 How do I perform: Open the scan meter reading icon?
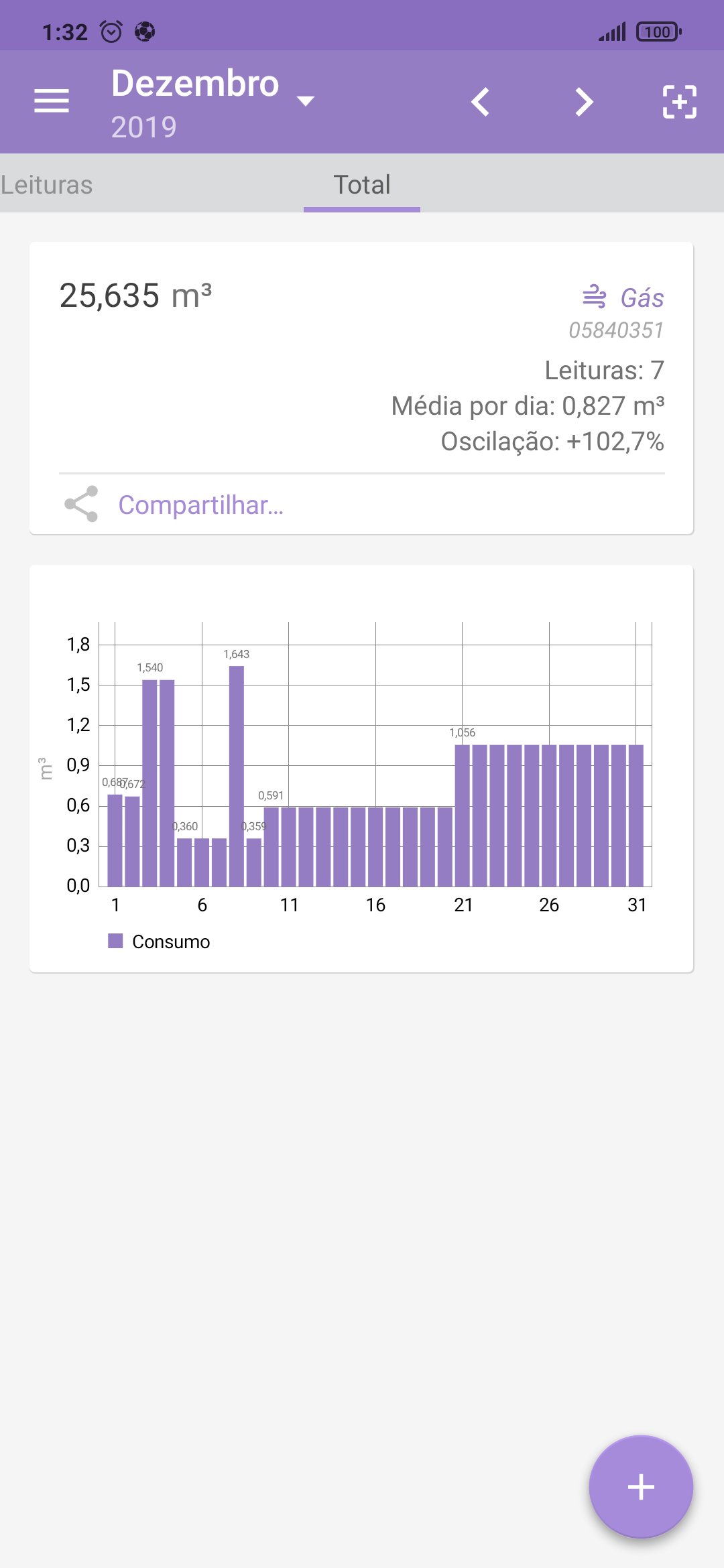[x=679, y=102]
